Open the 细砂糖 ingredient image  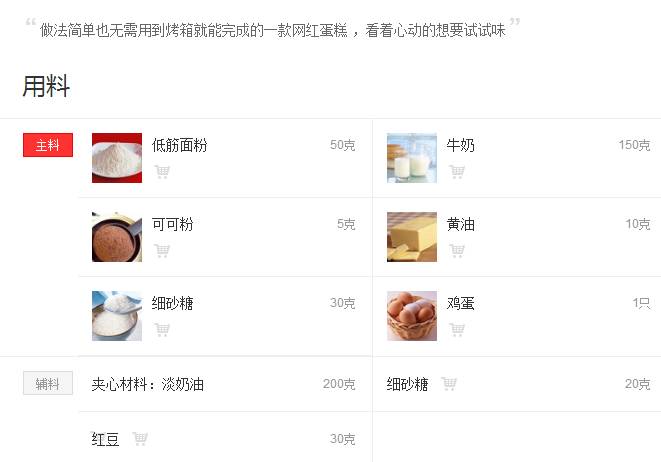pos(117,316)
